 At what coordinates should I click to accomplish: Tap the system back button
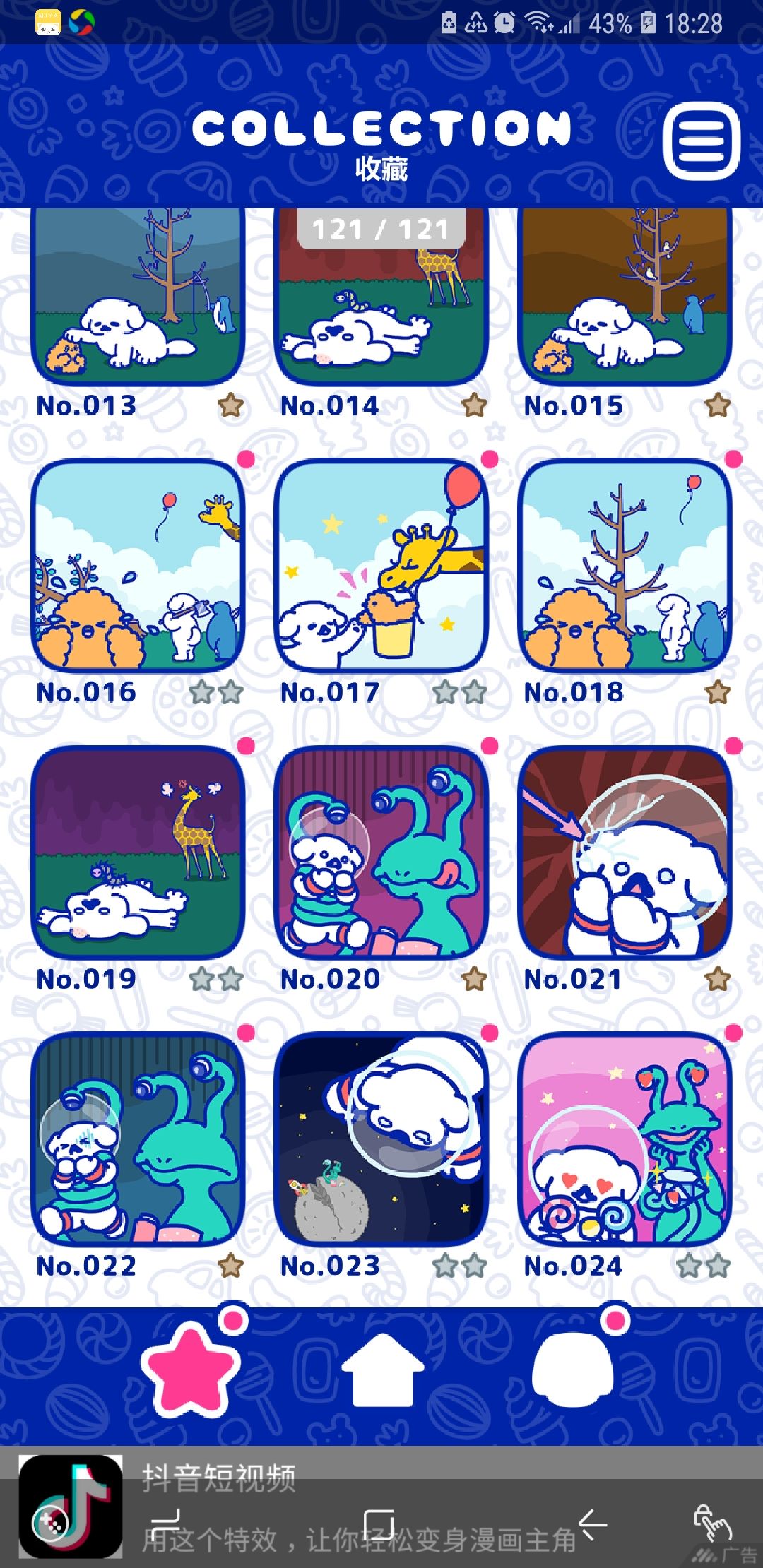[592, 1524]
